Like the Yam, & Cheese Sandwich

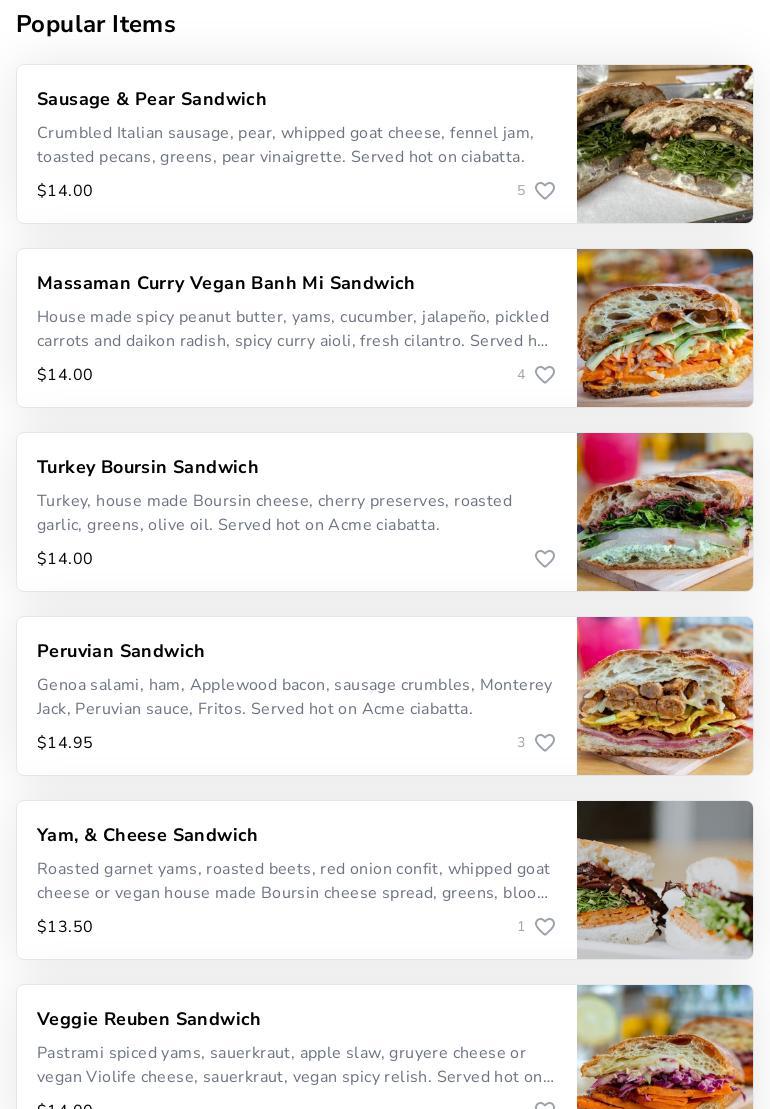(x=545, y=927)
